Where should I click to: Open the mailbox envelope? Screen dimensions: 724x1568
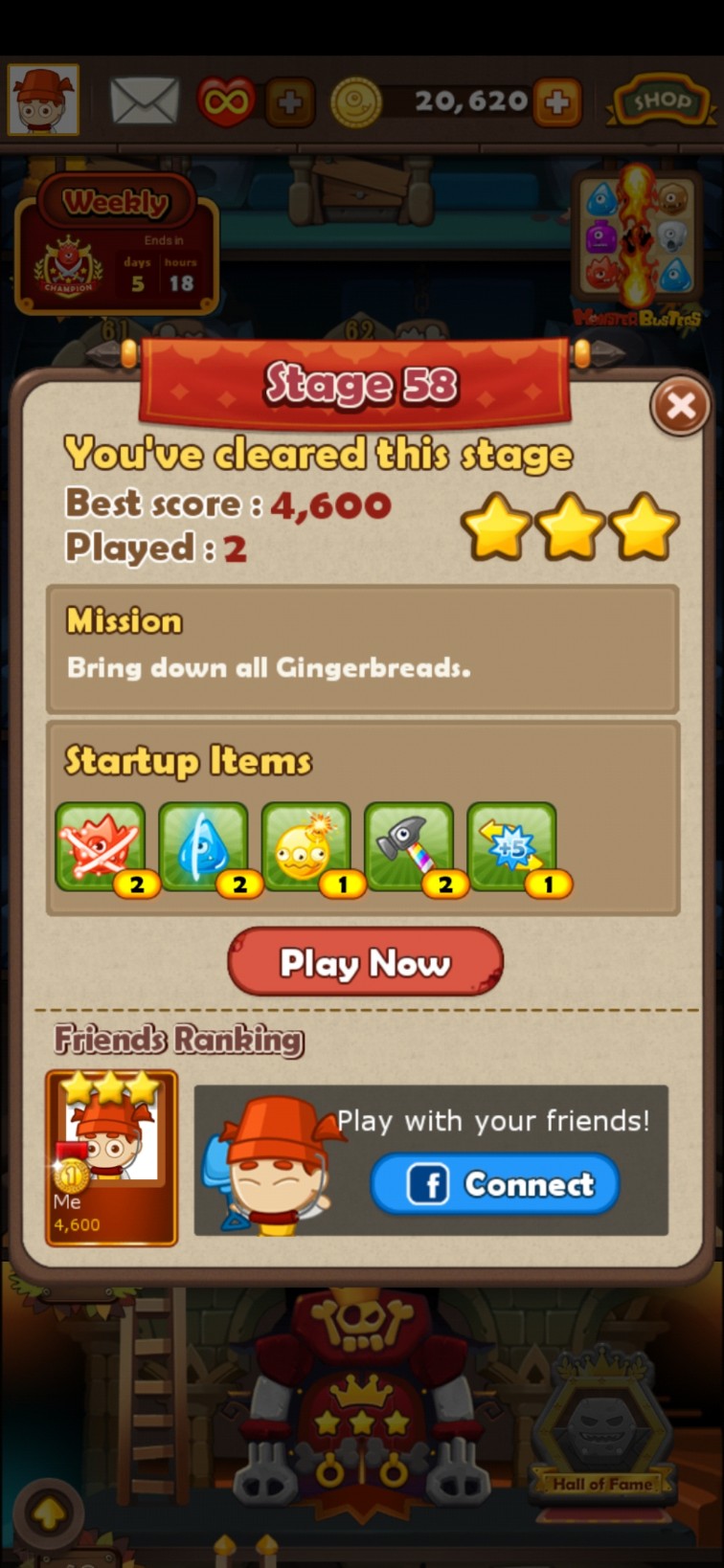point(145,101)
